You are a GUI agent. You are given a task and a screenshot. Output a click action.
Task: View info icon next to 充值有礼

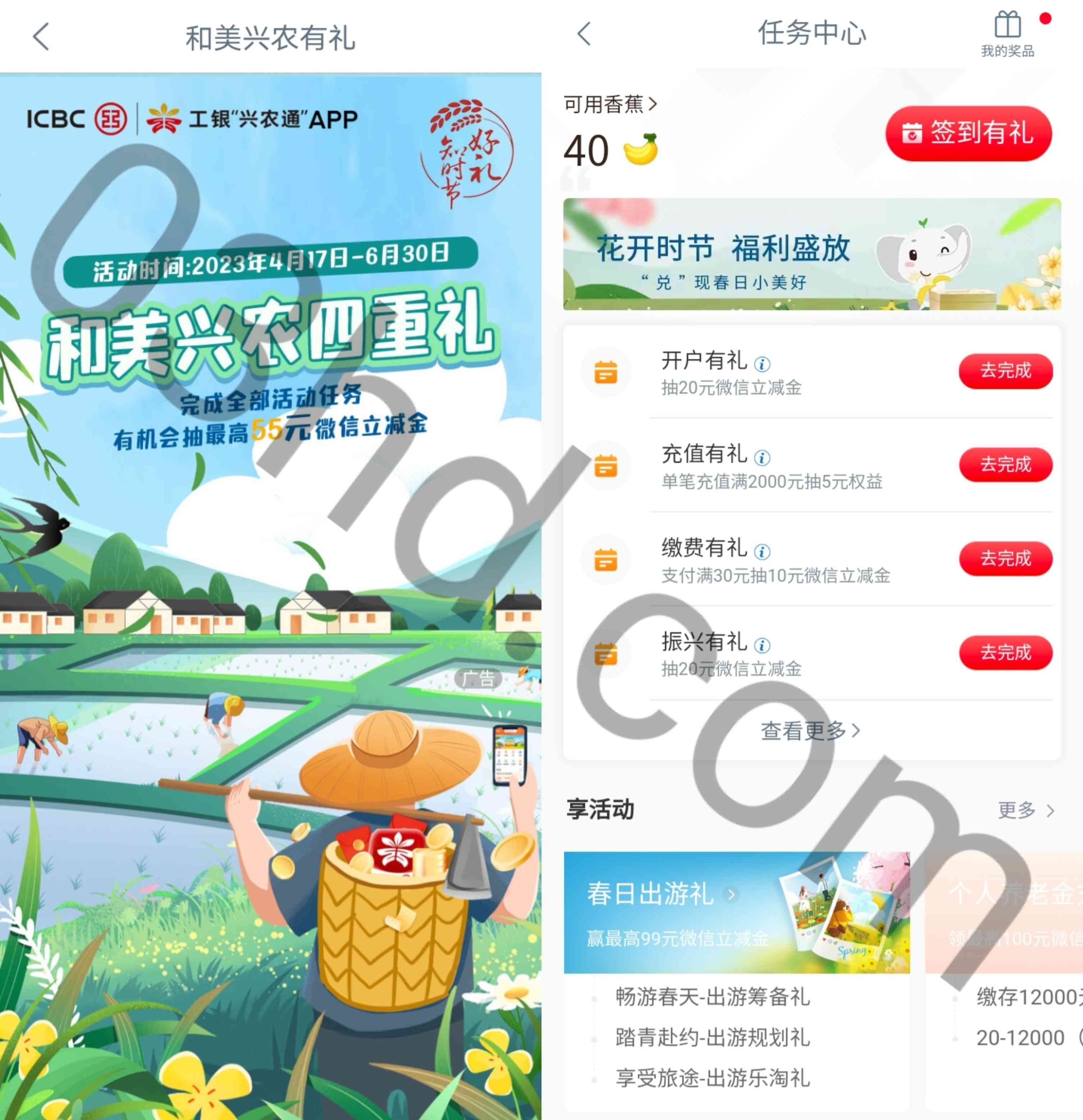pos(762,458)
